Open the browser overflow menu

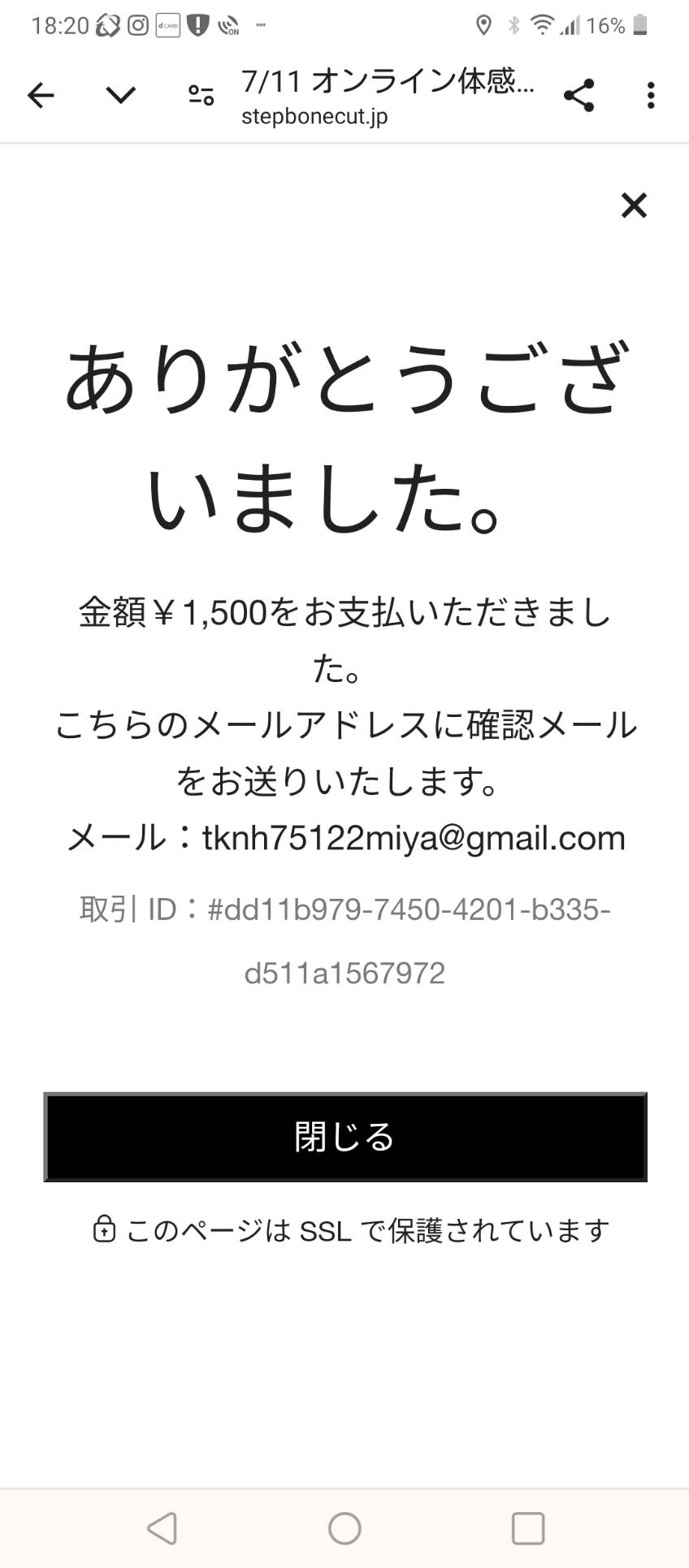650,96
